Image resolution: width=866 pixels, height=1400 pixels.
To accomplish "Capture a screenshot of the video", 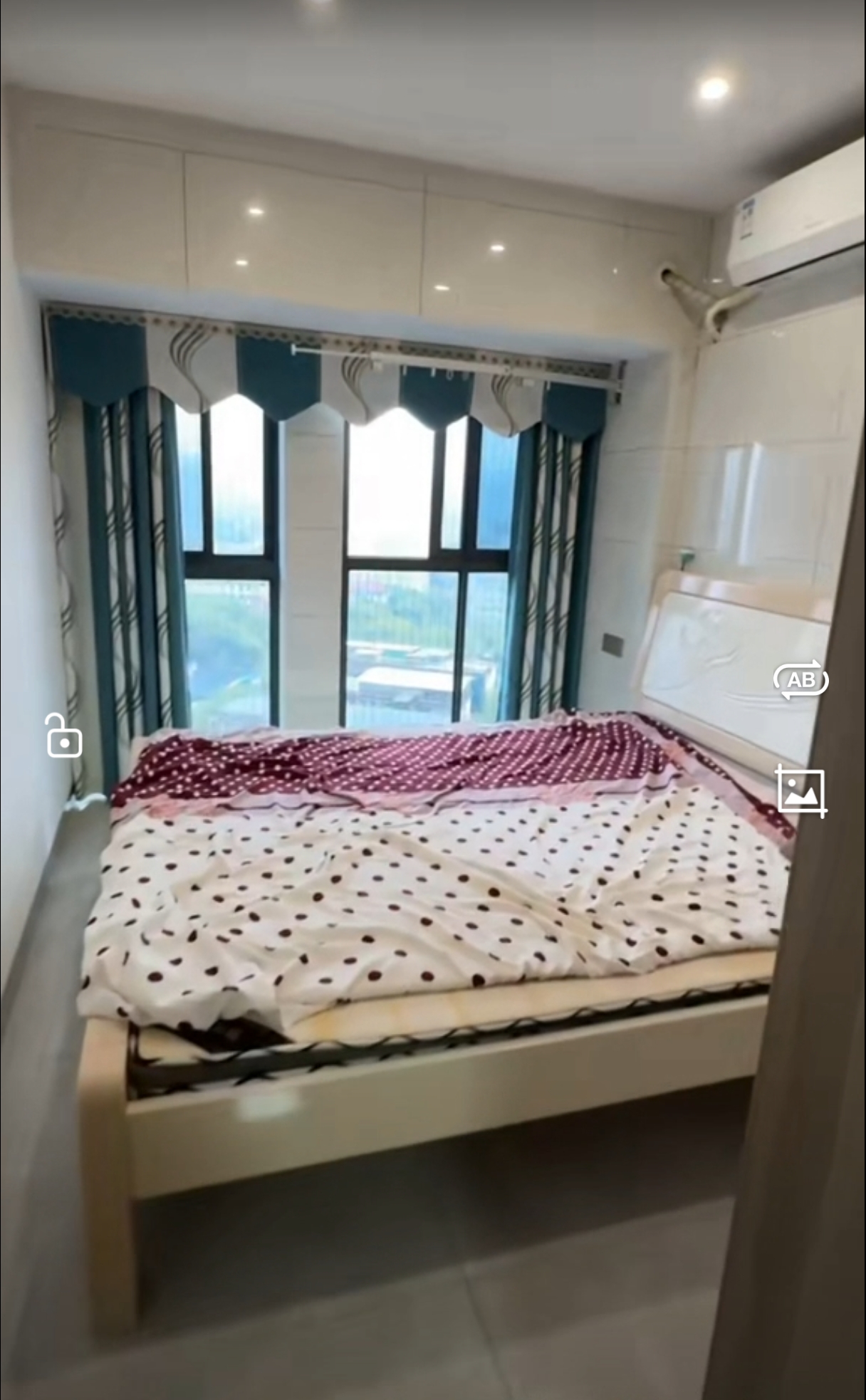I will [801, 791].
